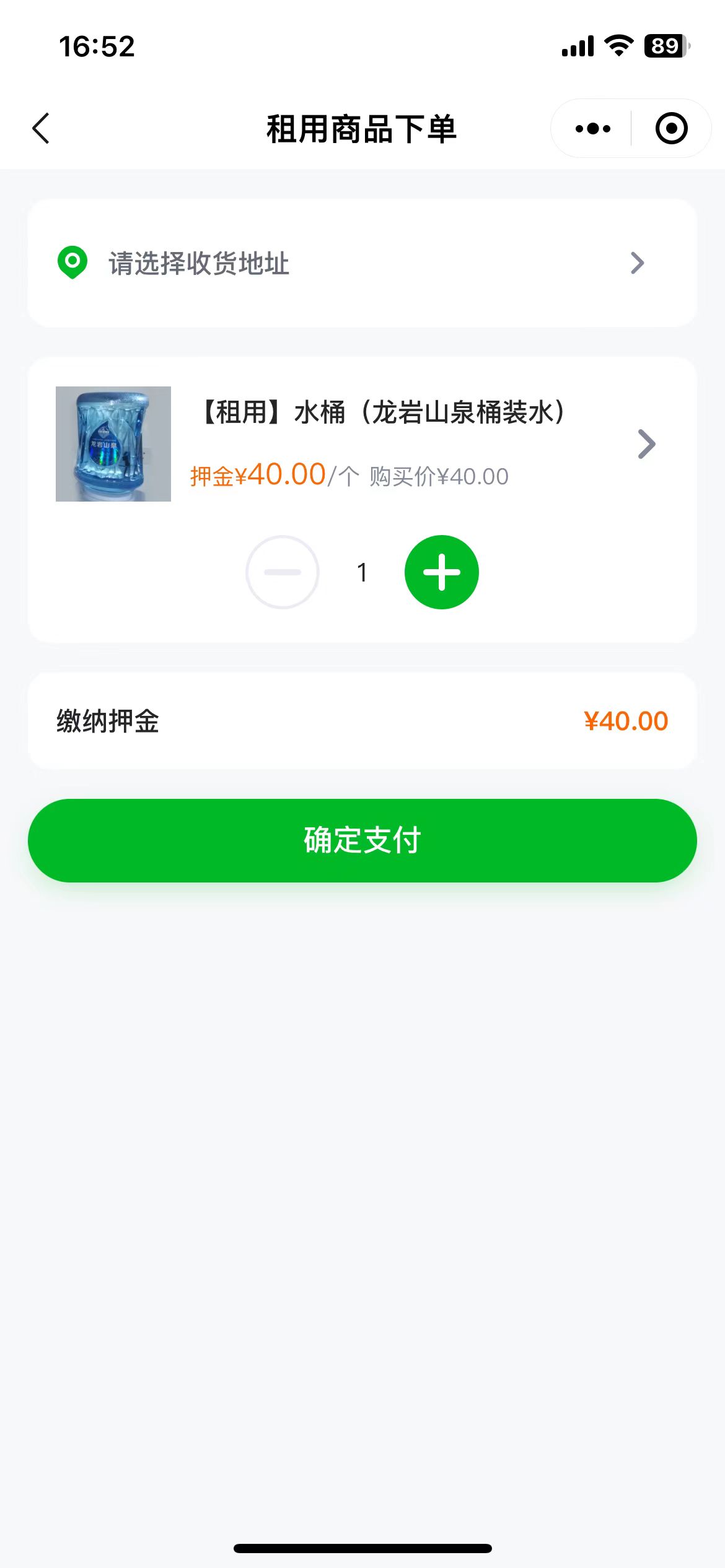Decrease the bucket quantity by one
The image size is (725, 1568).
point(283,572)
